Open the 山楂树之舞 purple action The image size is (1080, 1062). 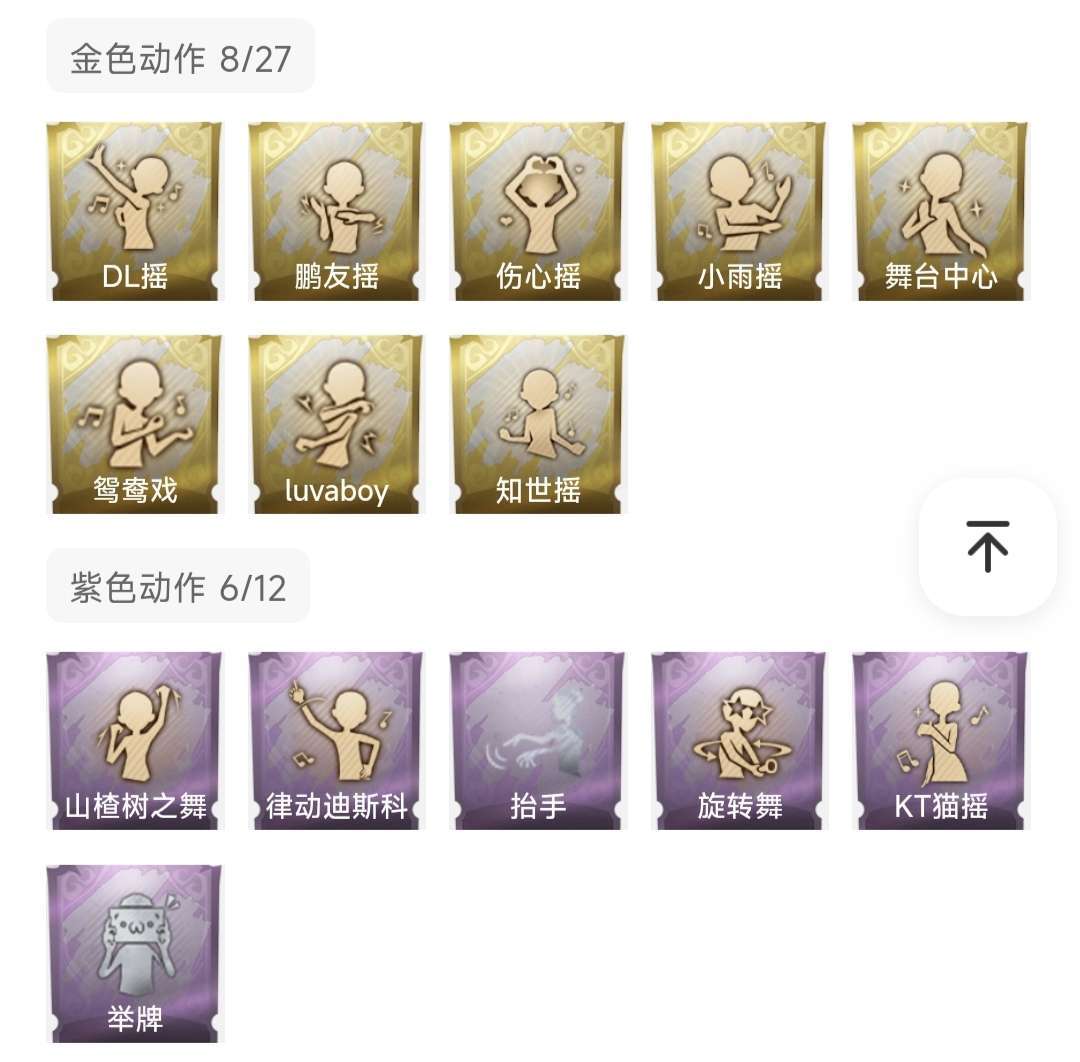click(x=135, y=741)
